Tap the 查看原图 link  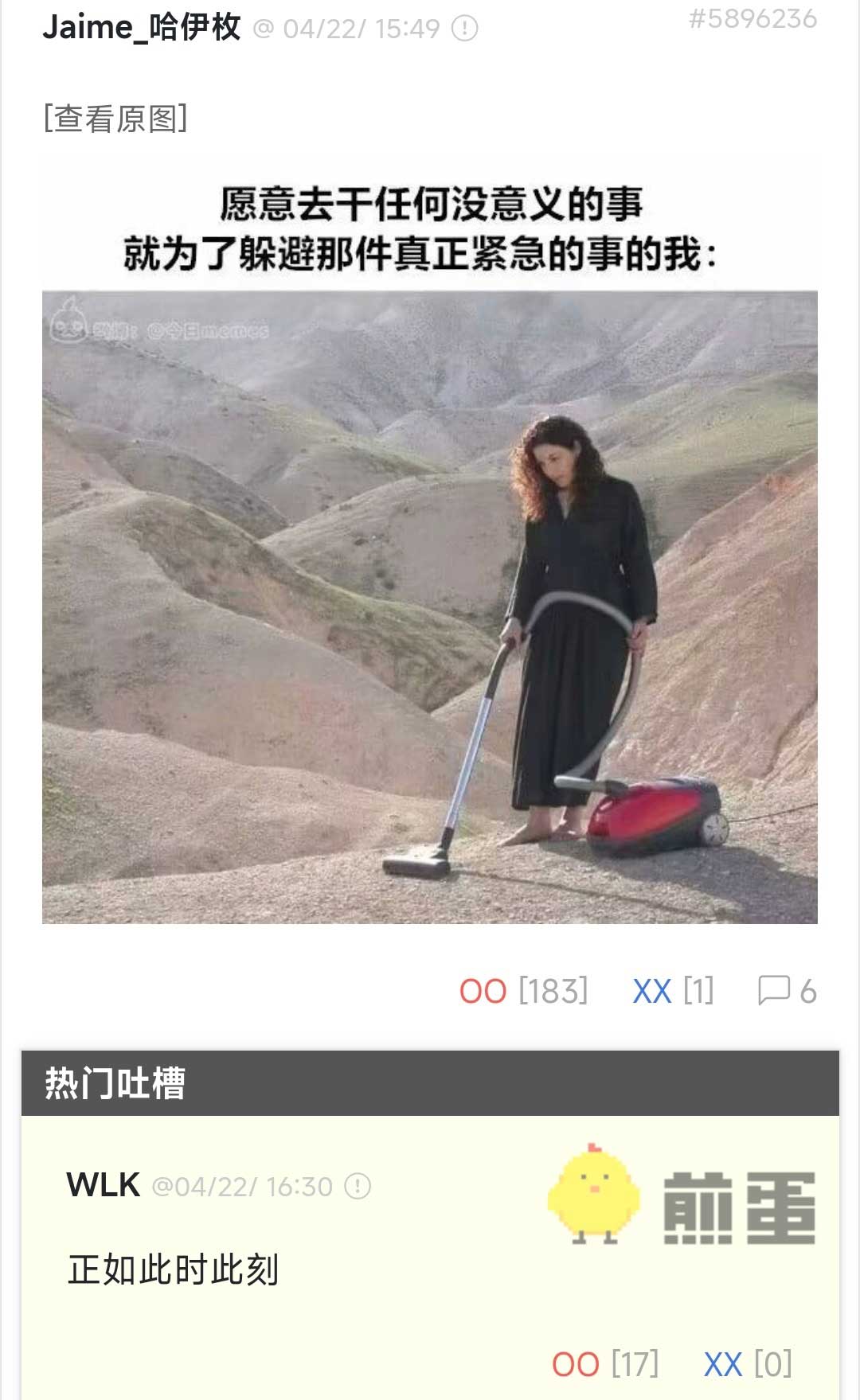click(x=115, y=119)
